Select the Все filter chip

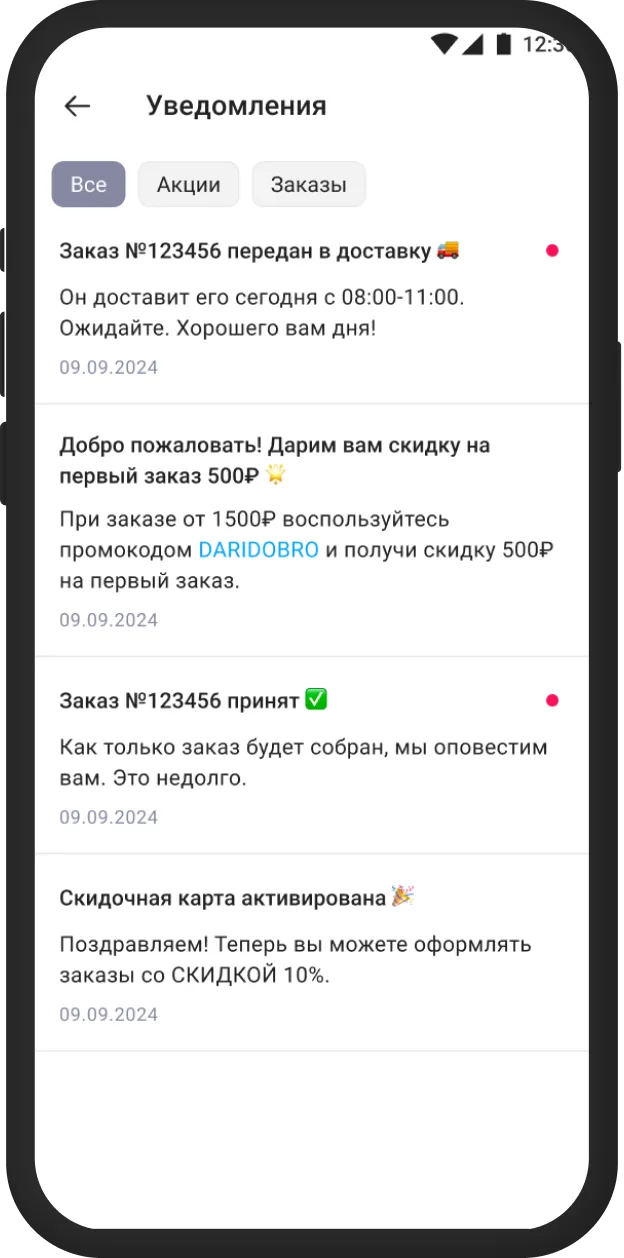tap(88, 184)
